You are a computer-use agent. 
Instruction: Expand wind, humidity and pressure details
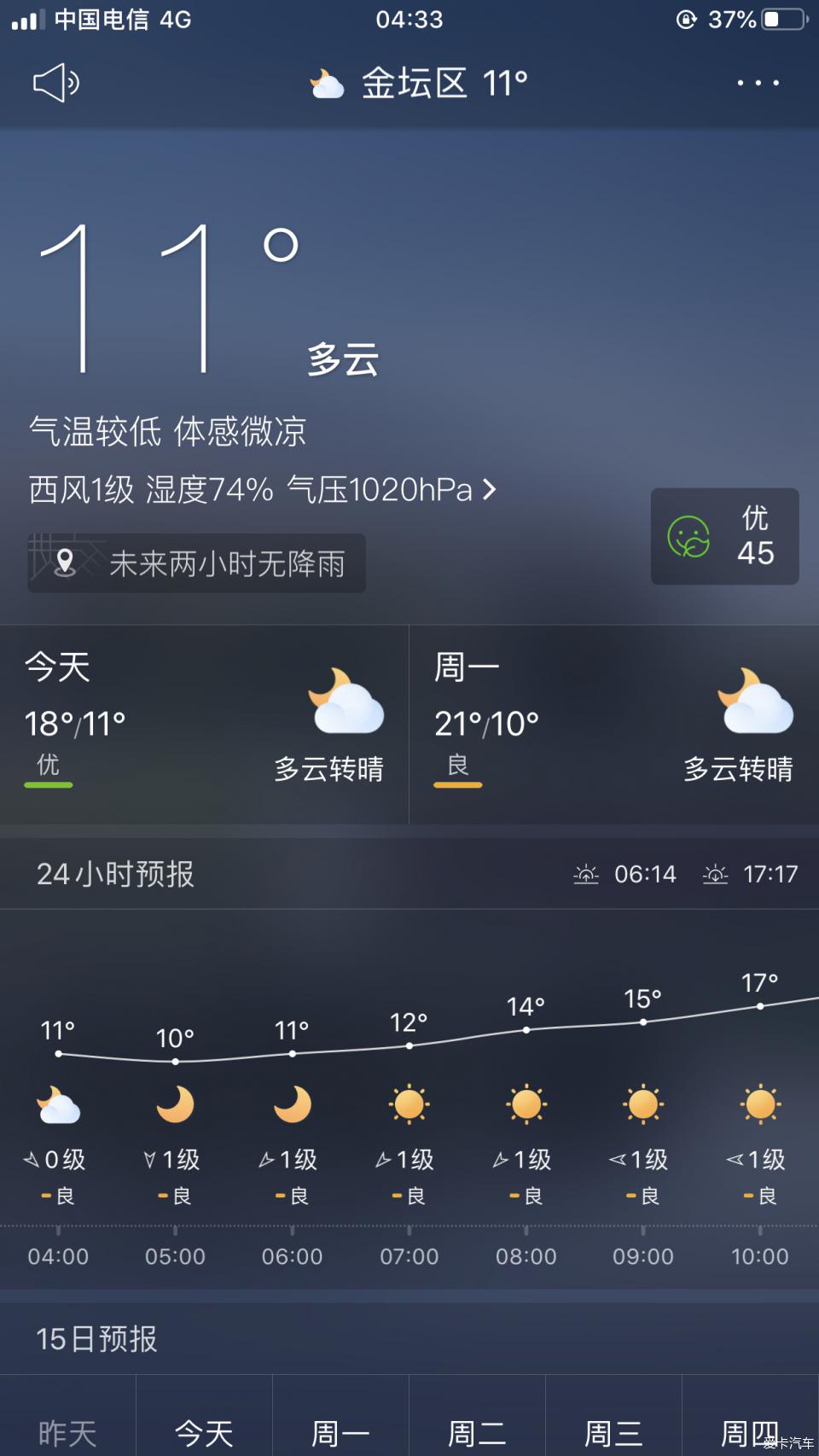pos(262,490)
